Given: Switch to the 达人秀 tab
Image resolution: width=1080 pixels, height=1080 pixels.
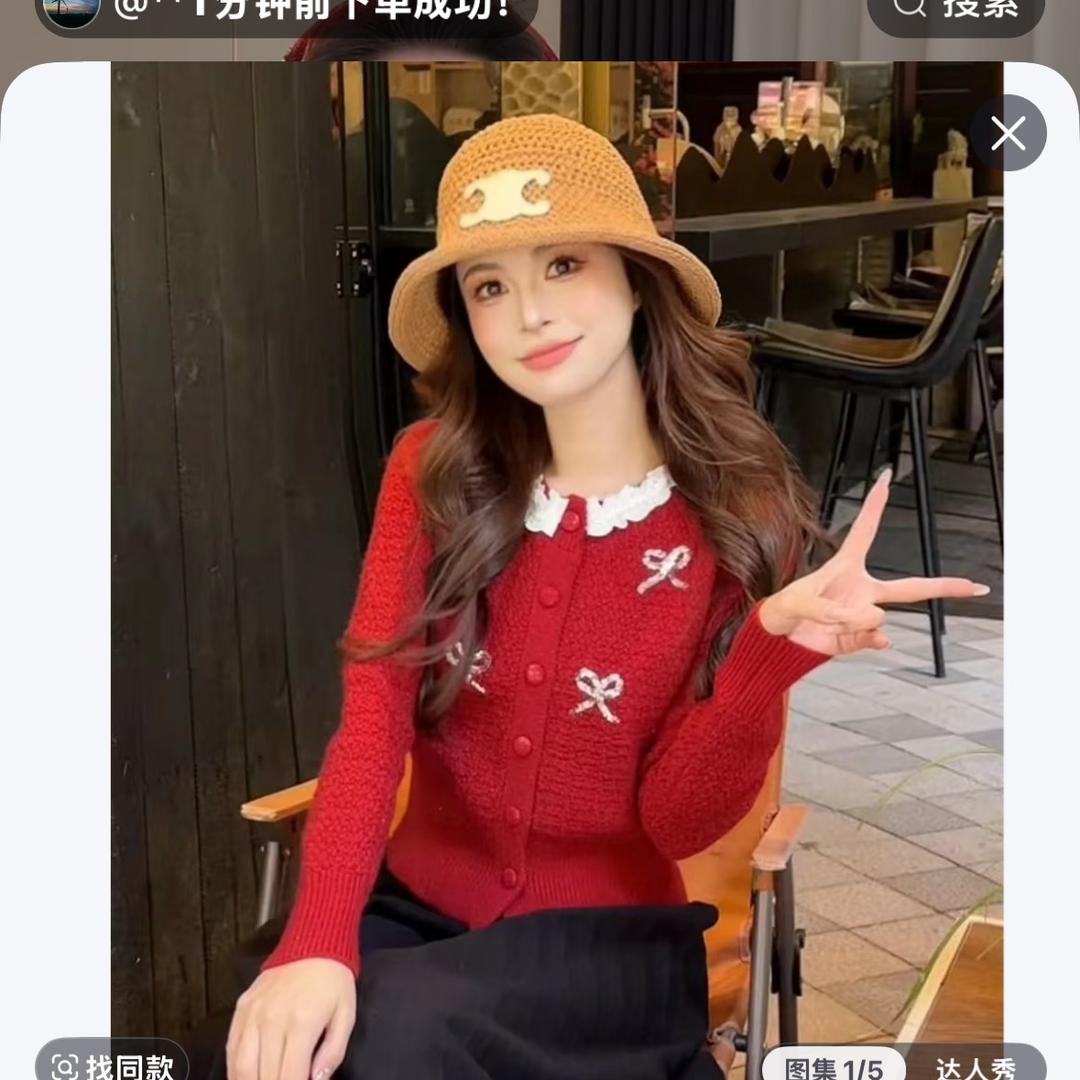Looking at the screenshot, I should pos(975,1067).
